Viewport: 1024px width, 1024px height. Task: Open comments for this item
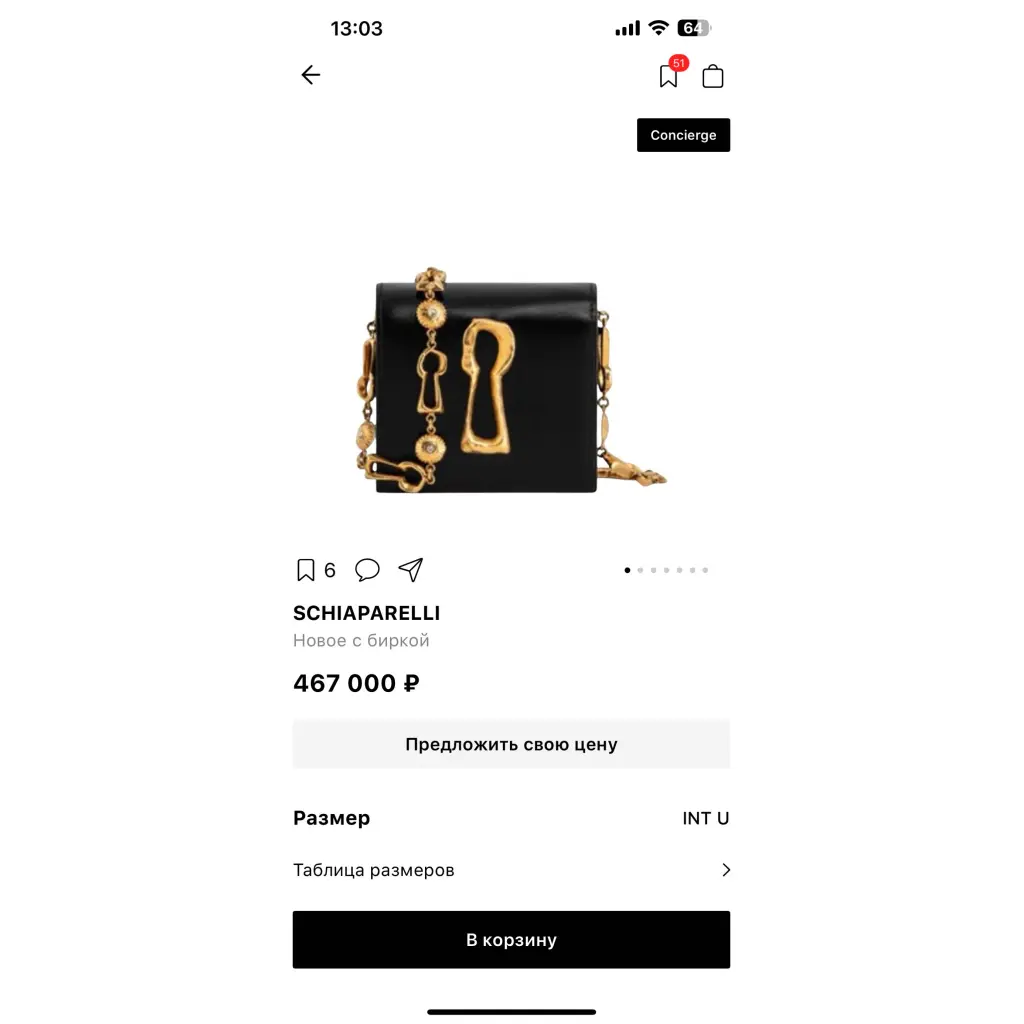coord(367,570)
